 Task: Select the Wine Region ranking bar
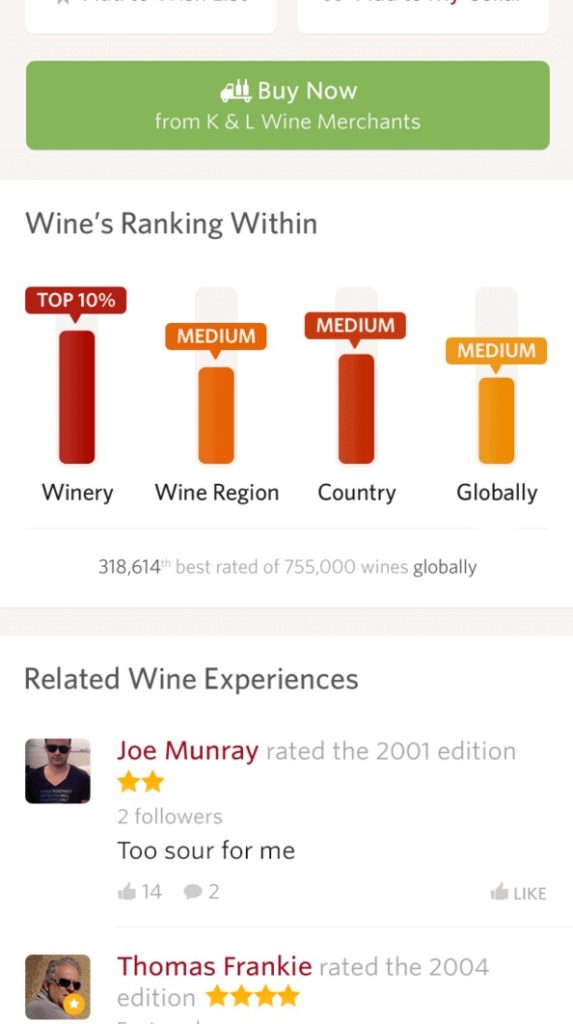tap(216, 415)
